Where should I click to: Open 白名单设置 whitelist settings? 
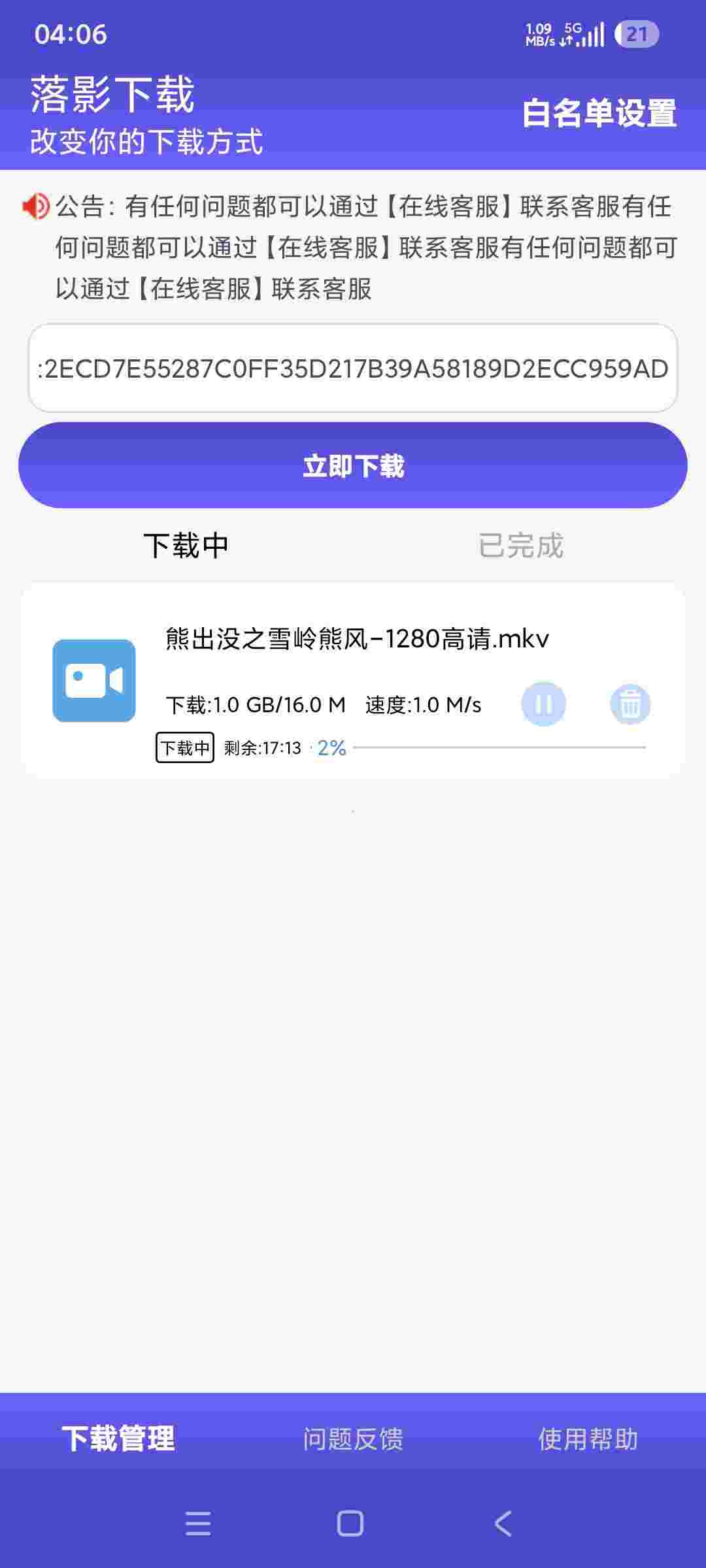[x=599, y=113]
